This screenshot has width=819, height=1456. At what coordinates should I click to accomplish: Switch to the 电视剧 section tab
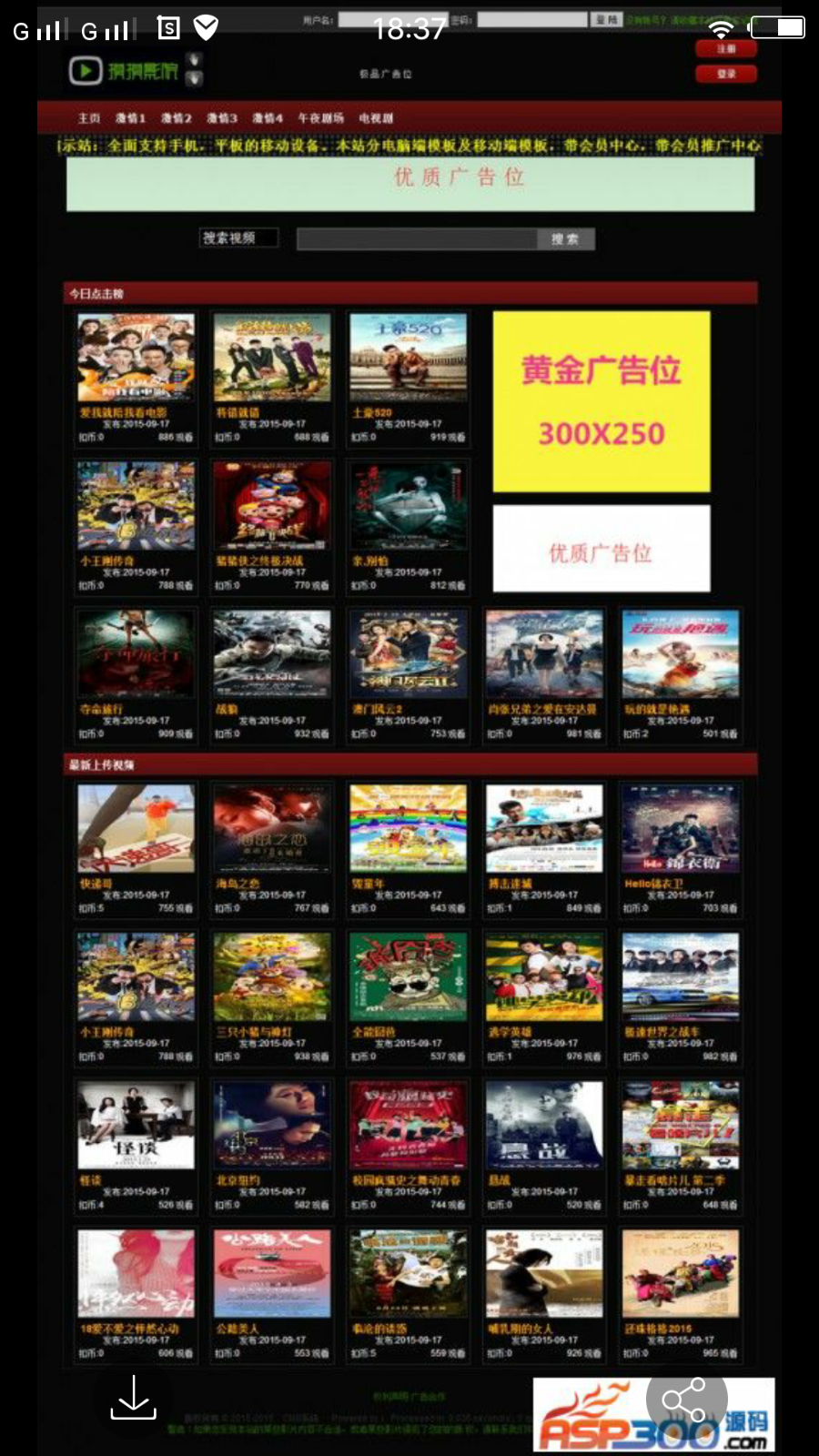click(x=376, y=118)
